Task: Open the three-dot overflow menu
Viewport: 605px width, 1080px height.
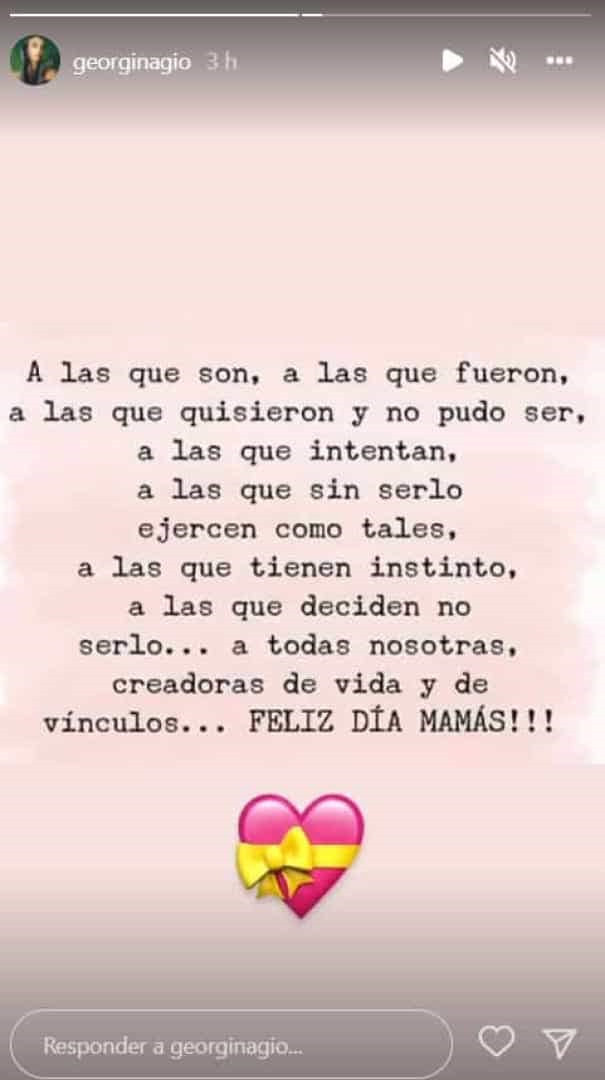Action: click(559, 61)
